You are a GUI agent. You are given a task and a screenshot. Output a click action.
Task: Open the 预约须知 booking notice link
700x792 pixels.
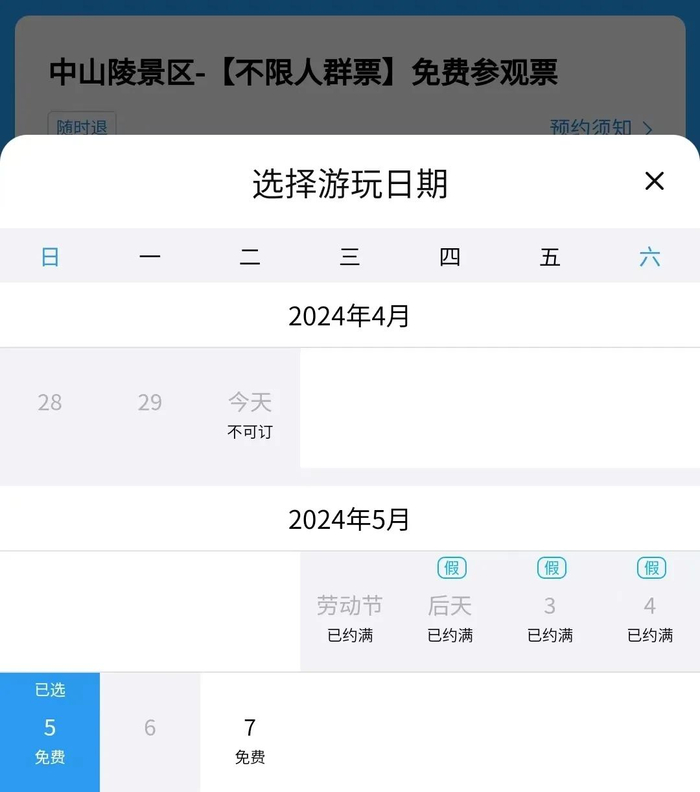(x=601, y=127)
